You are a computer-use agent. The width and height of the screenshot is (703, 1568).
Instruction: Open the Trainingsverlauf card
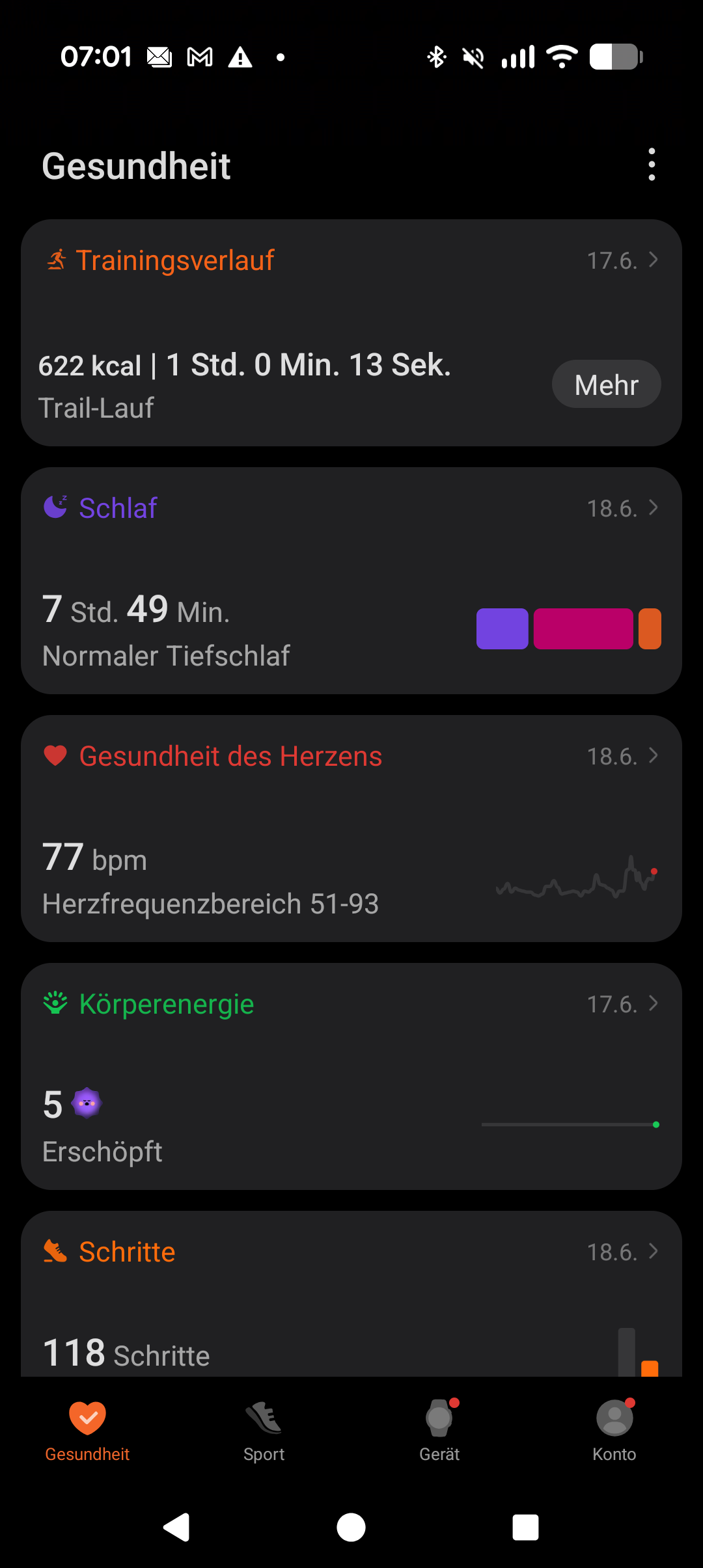point(351,332)
